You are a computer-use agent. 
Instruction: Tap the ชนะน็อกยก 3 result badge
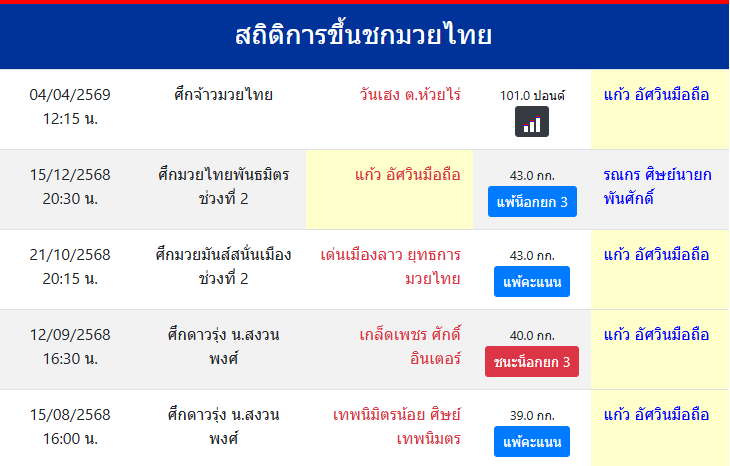coord(532,361)
